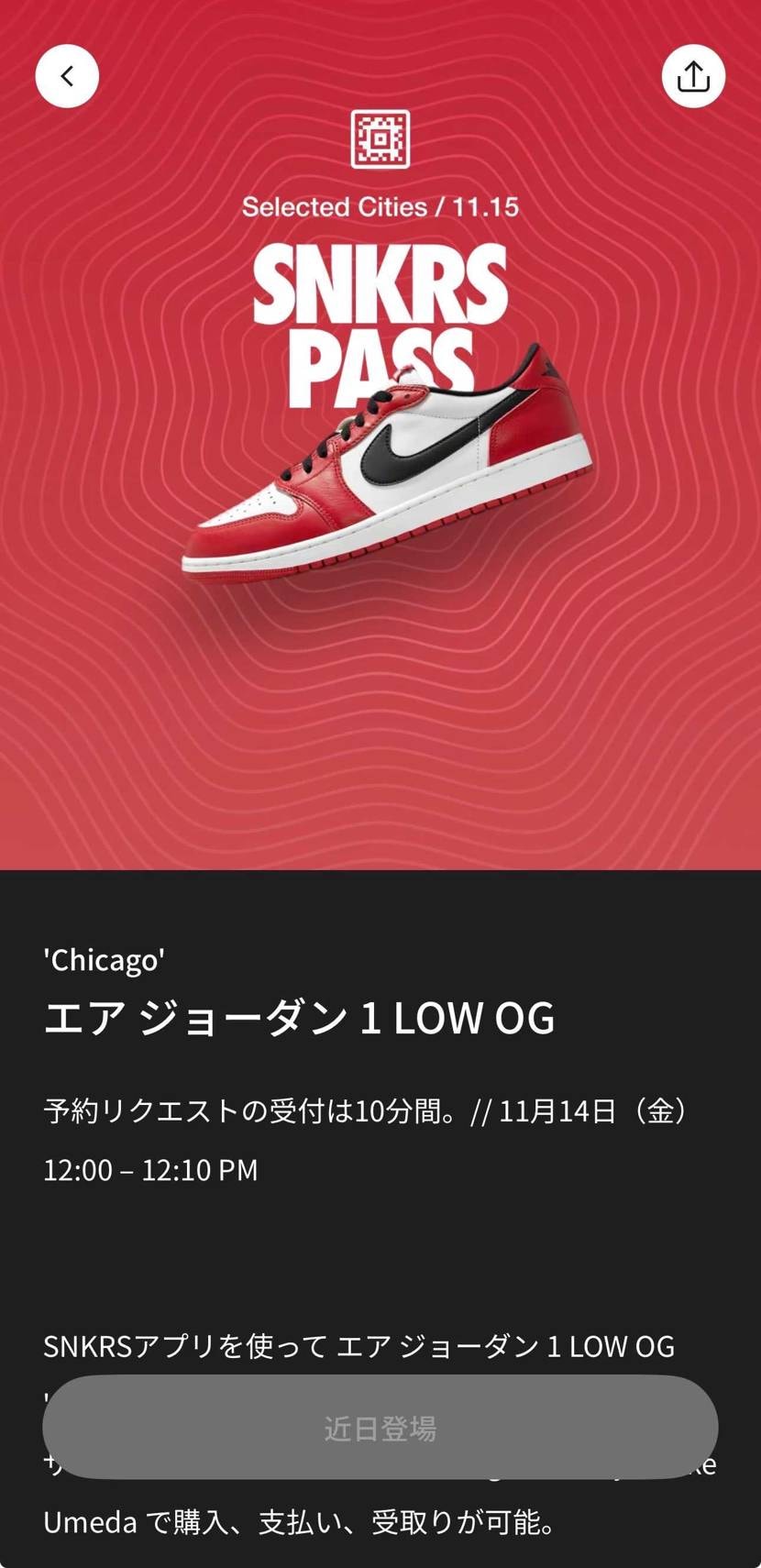The image size is (761, 1568).
Task: Tap the 12:00 – 12:10 PM time range
Action: 151,1170
